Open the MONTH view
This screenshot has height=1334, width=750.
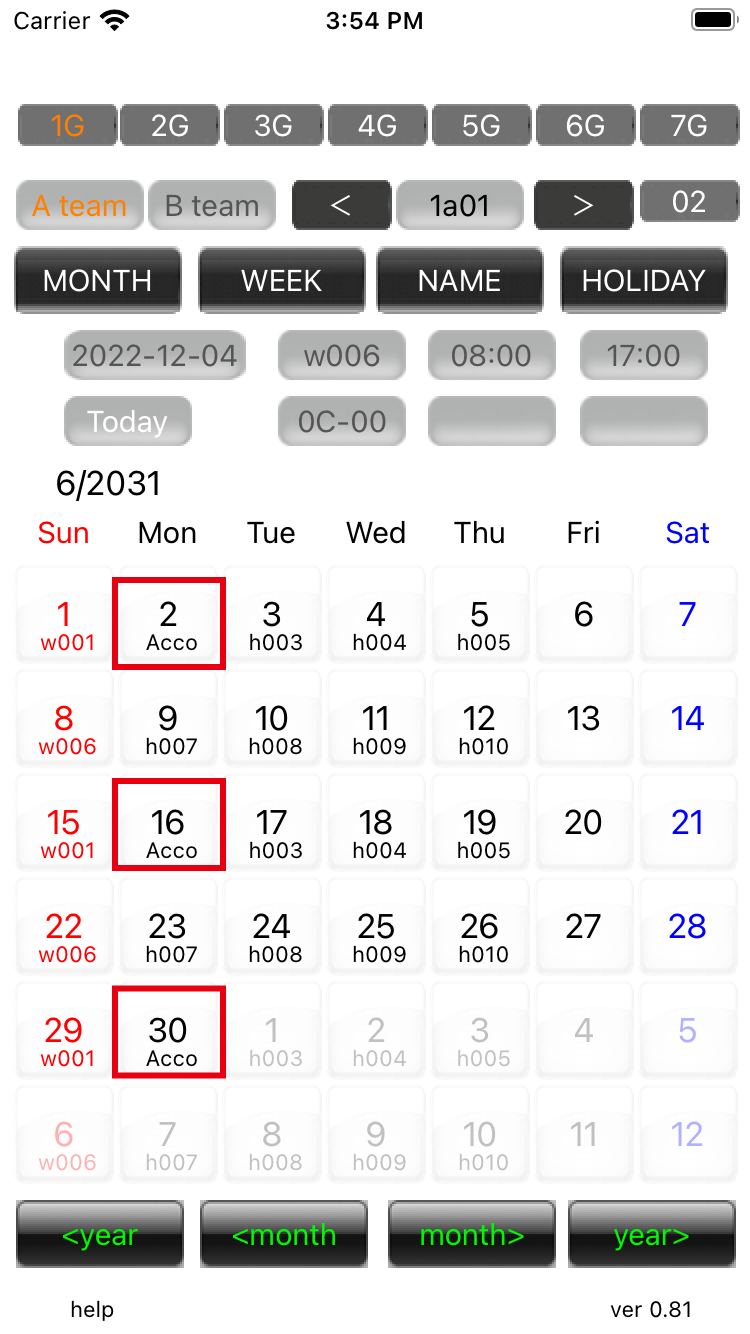click(98, 281)
